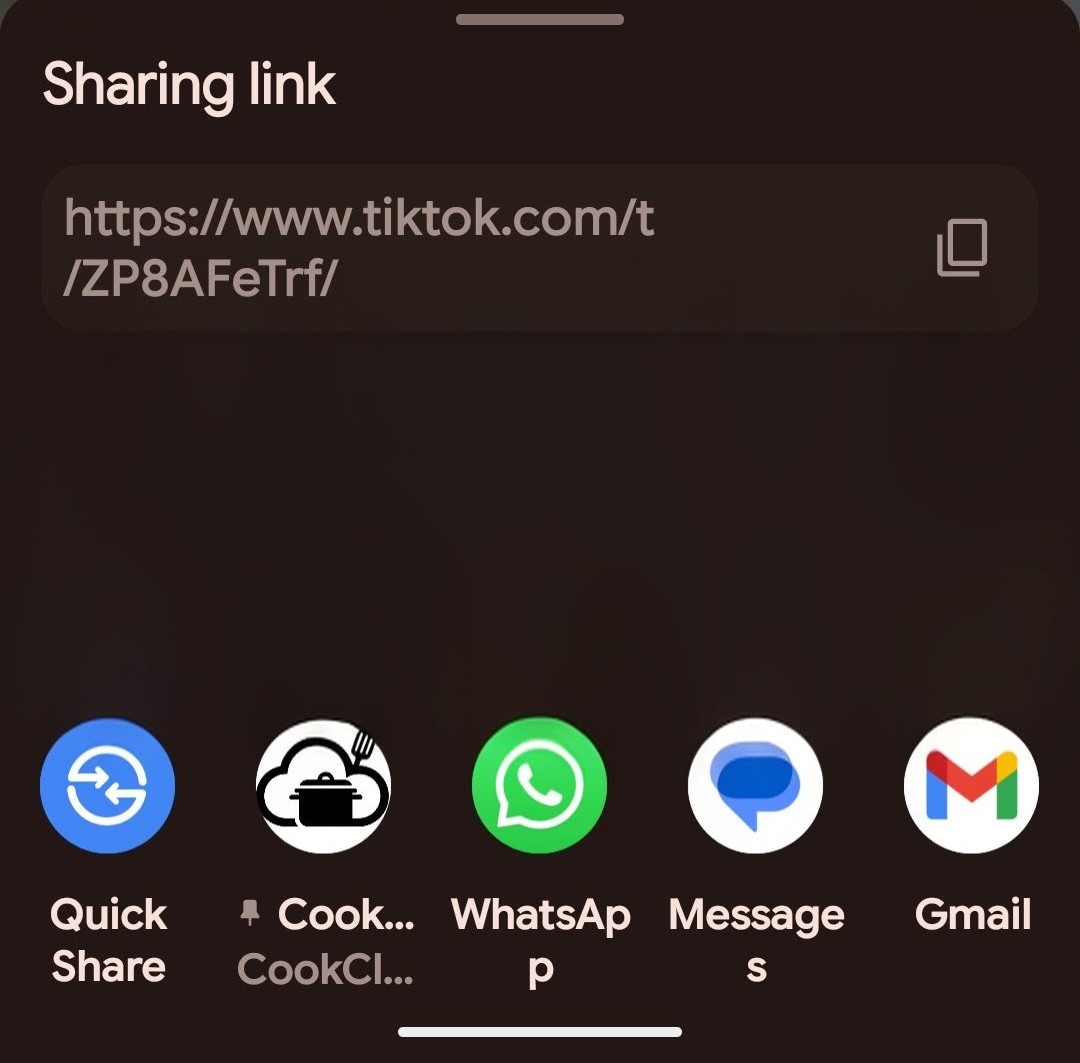Share the link through WhatsApp
Screen dimensions: 1080x1063
(x=540, y=785)
